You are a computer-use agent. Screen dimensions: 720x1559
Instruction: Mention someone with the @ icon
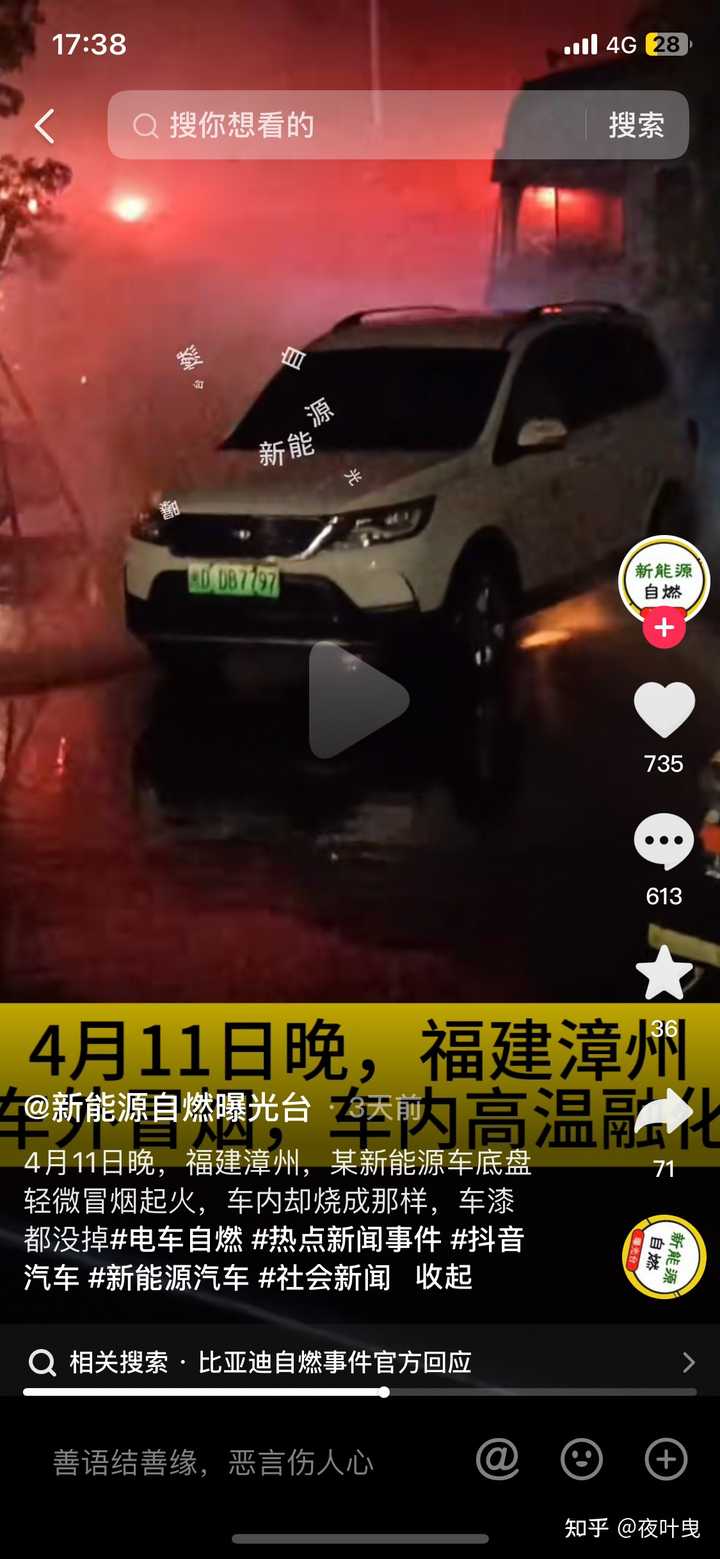point(497,1460)
